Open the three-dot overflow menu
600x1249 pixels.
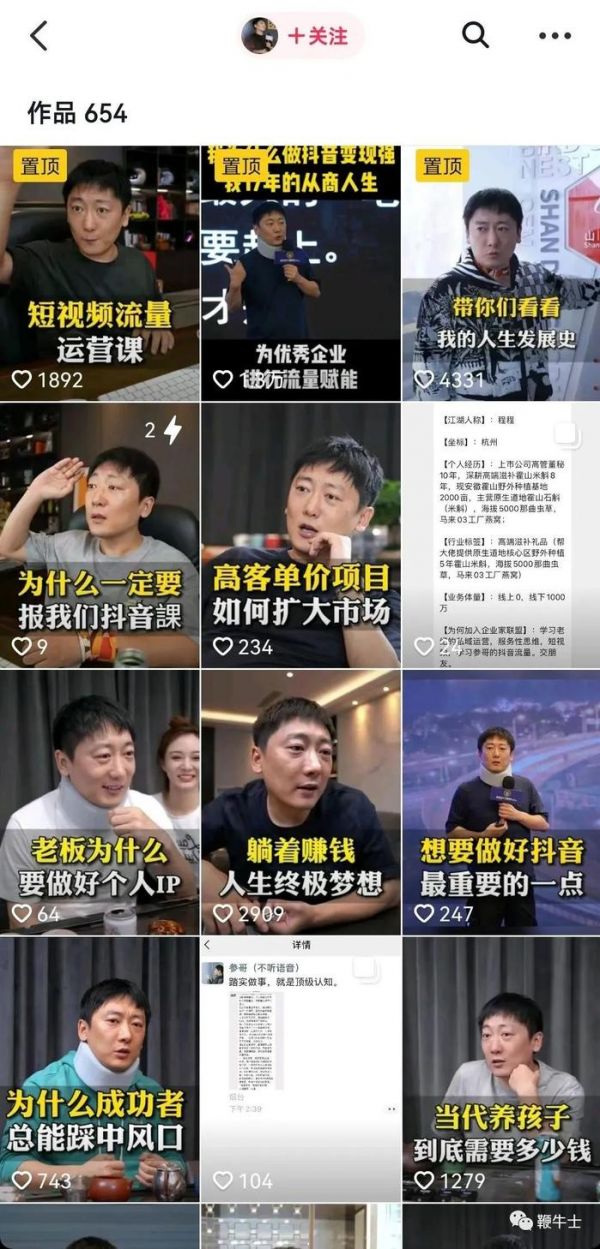tap(554, 36)
